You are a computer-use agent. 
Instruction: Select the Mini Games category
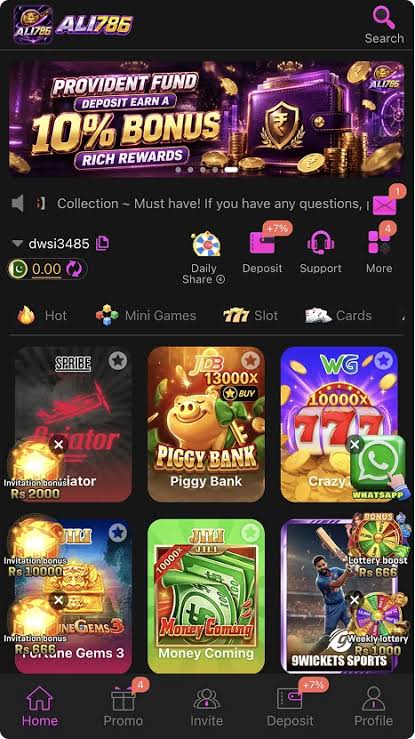pos(146,315)
